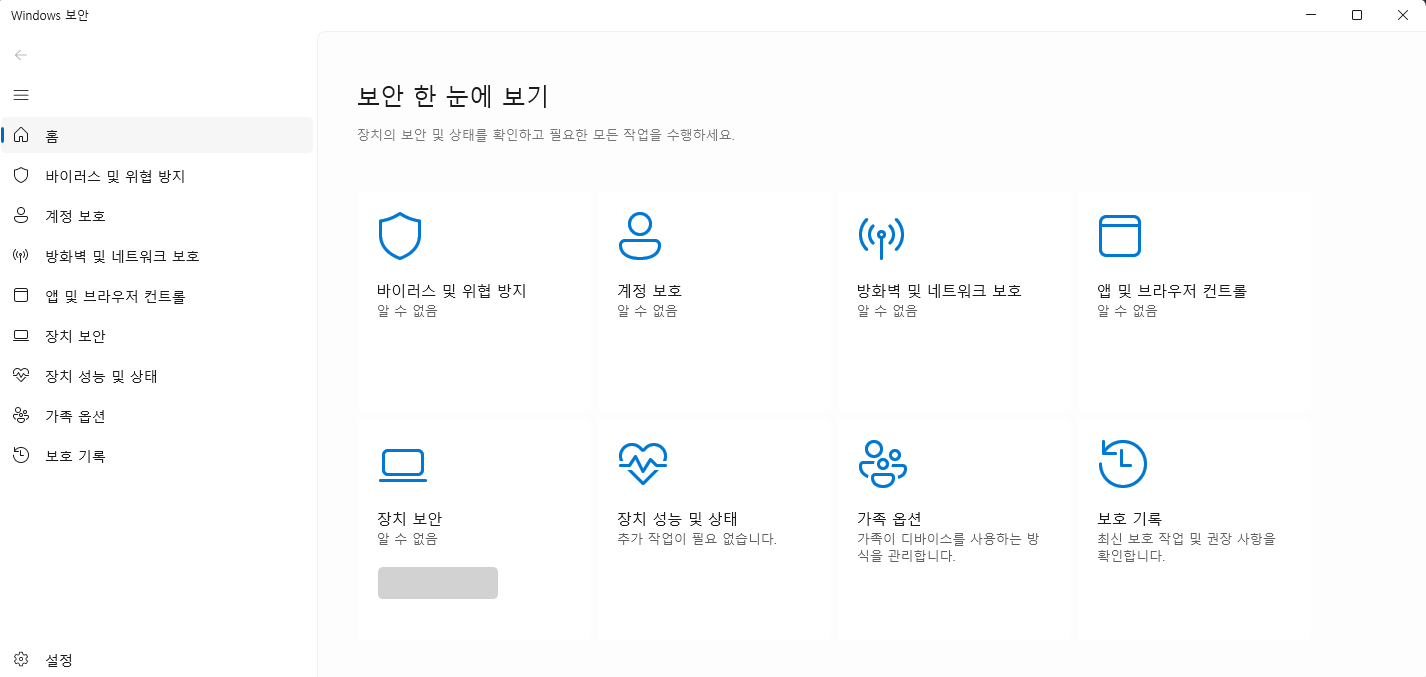
Task: Go back with the back arrow
Action: pos(21,55)
